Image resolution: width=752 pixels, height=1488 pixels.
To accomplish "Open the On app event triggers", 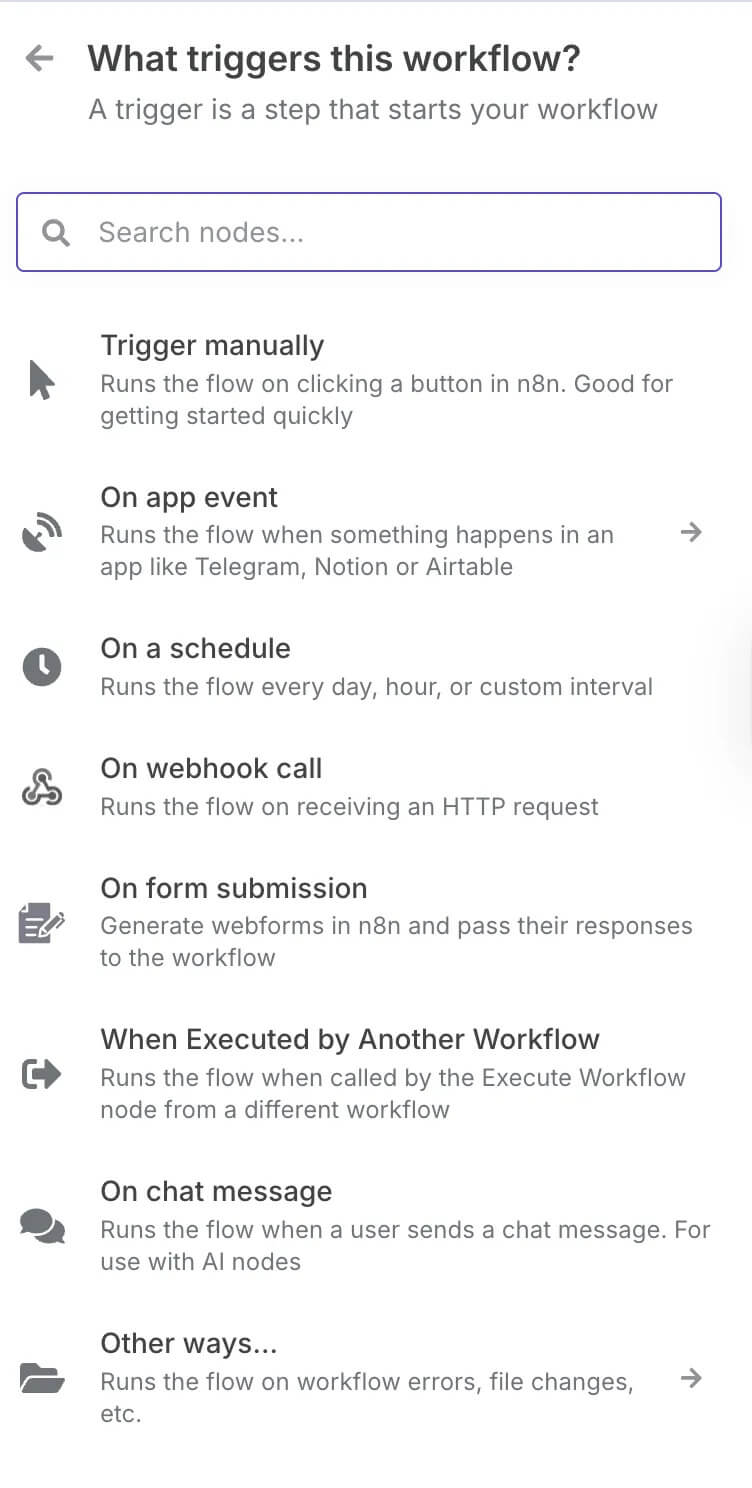I will click(369, 532).
